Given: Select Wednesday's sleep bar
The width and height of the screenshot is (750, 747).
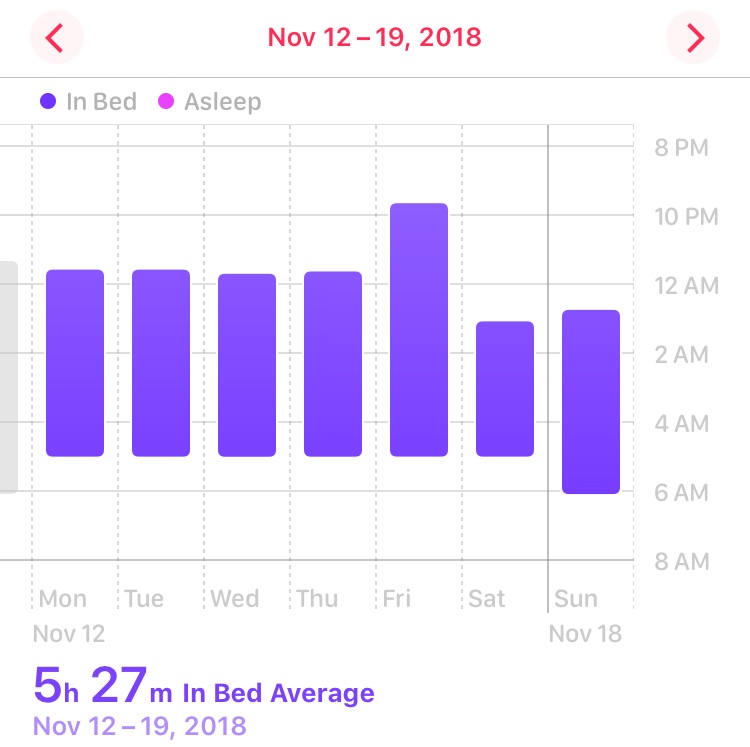Looking at the screenshot, I should [x=247, y=365].
